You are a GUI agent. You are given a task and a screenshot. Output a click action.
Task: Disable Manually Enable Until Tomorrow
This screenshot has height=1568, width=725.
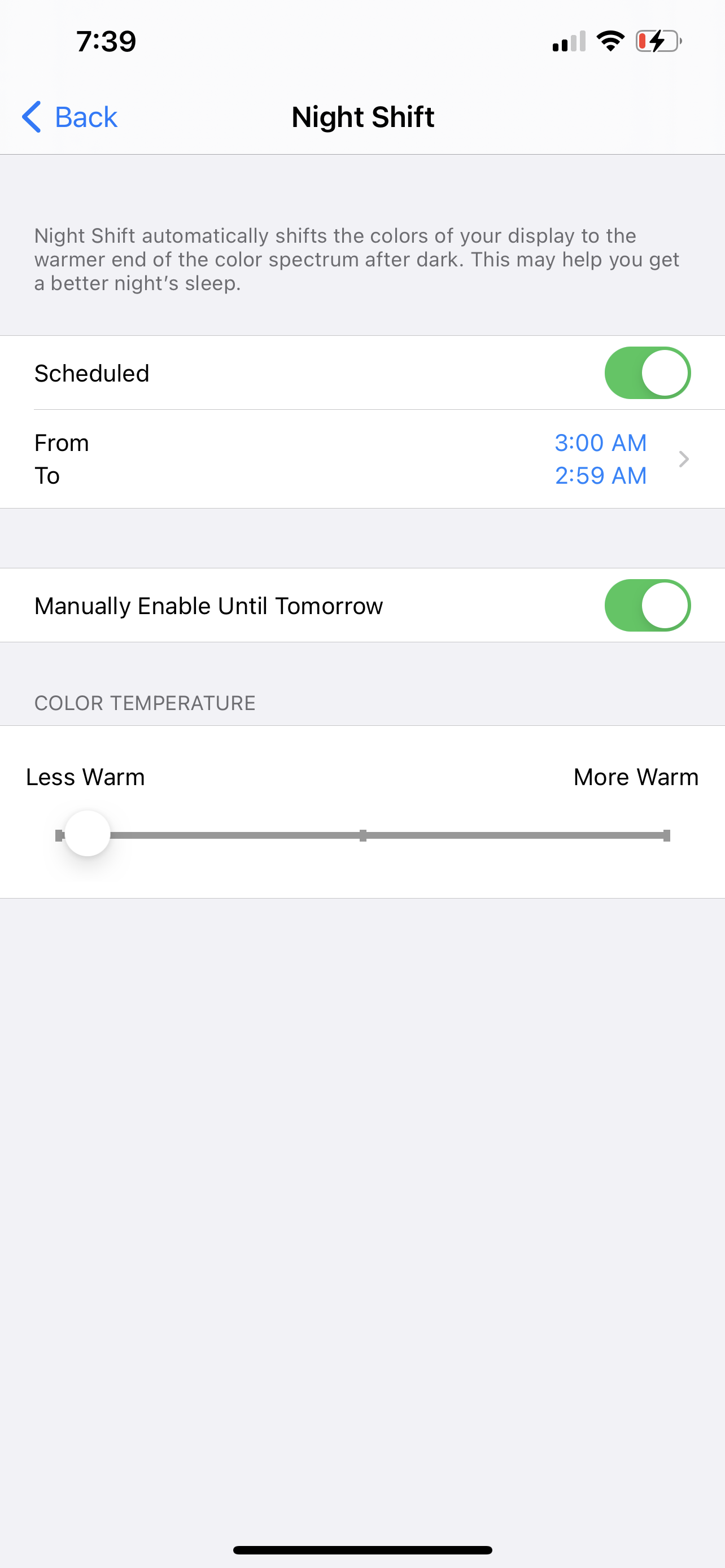[x=647, y=606]
